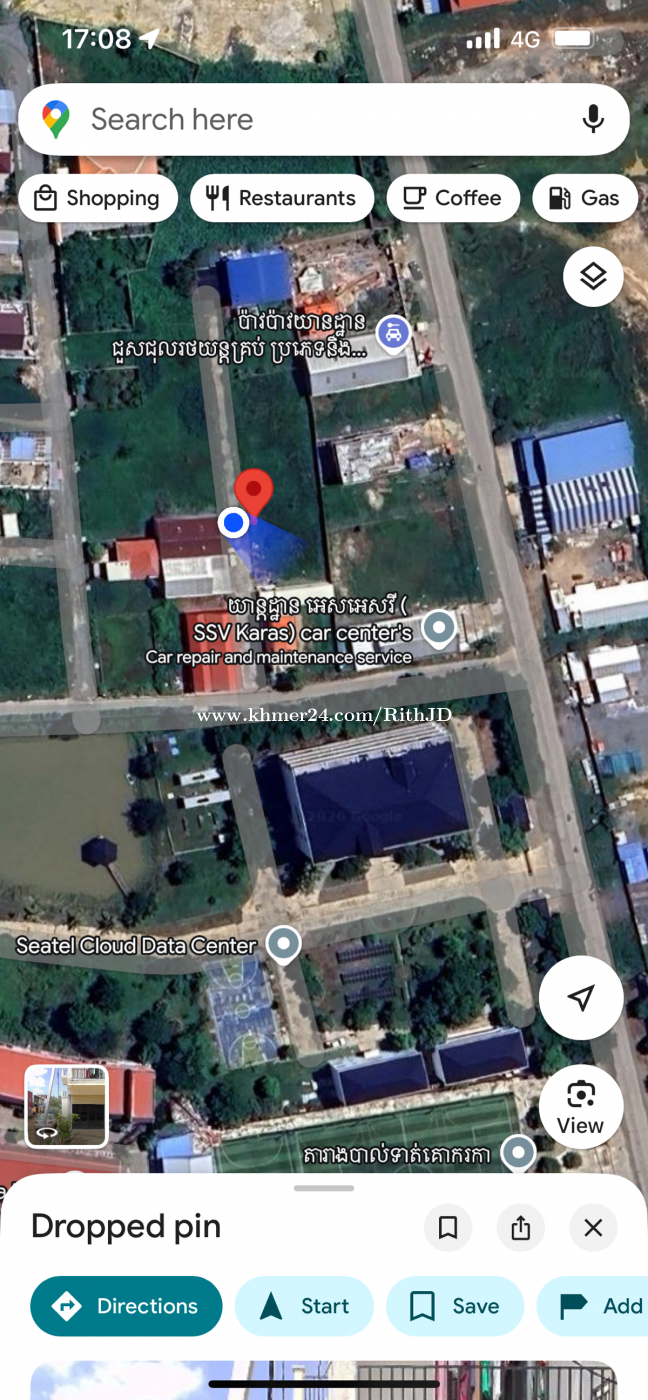The height and width of the screenshot is (1400, 648).
Task: Share the dropped pin location
Action: [520, 1227]
